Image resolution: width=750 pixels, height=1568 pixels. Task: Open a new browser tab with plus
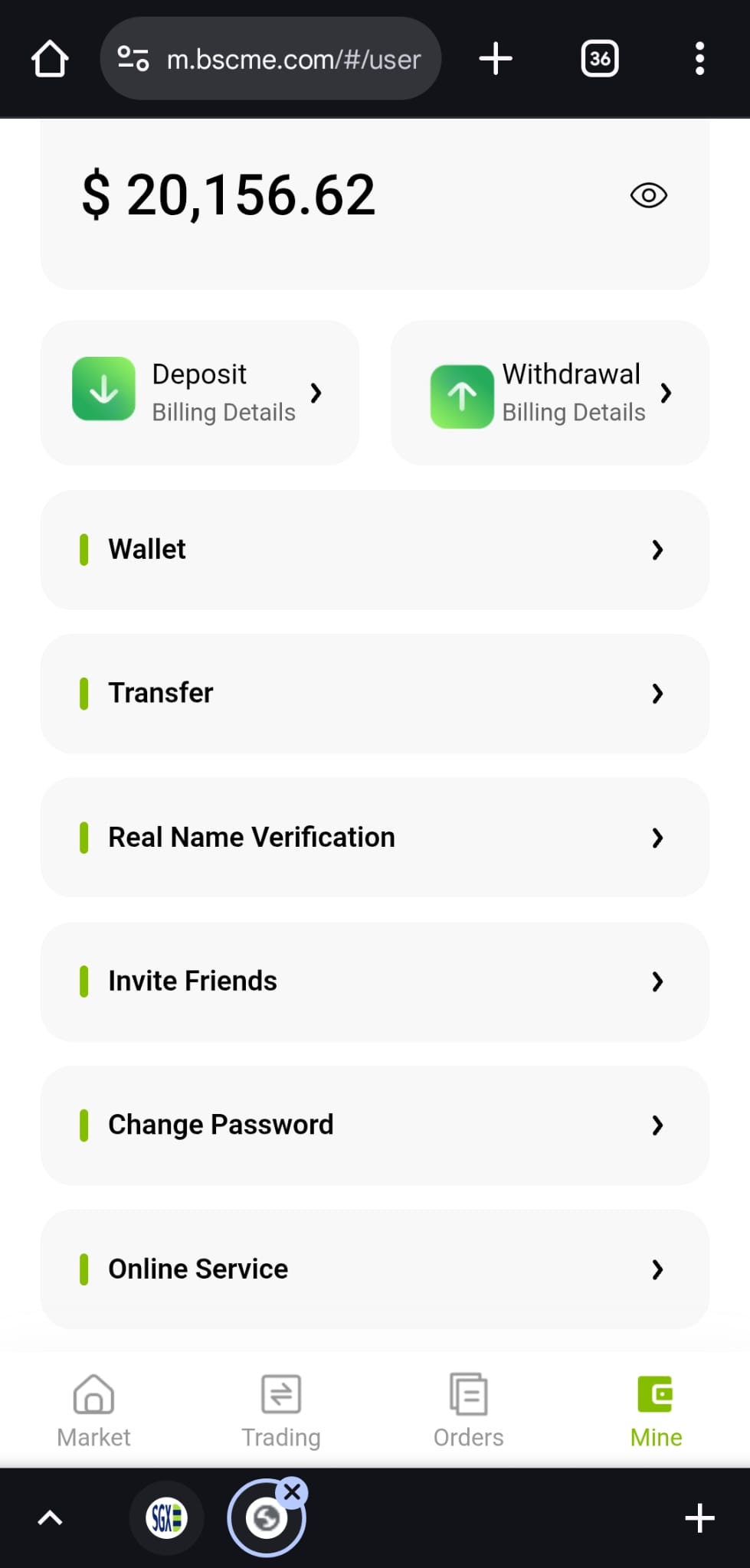click(x=496, y=59)
